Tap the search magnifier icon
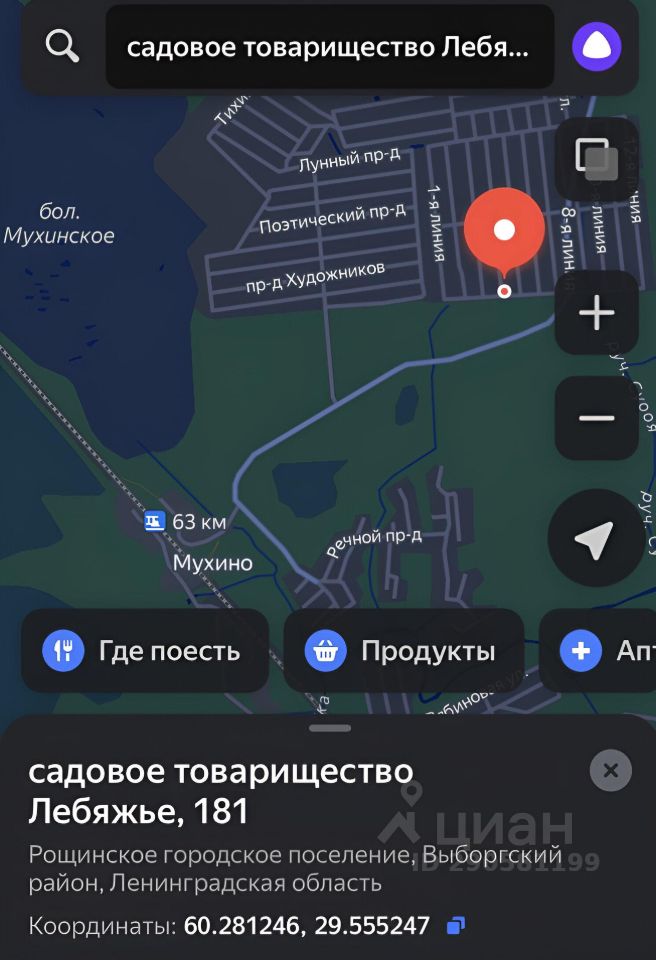Screen dimensions: 656x960 [62, 46]
